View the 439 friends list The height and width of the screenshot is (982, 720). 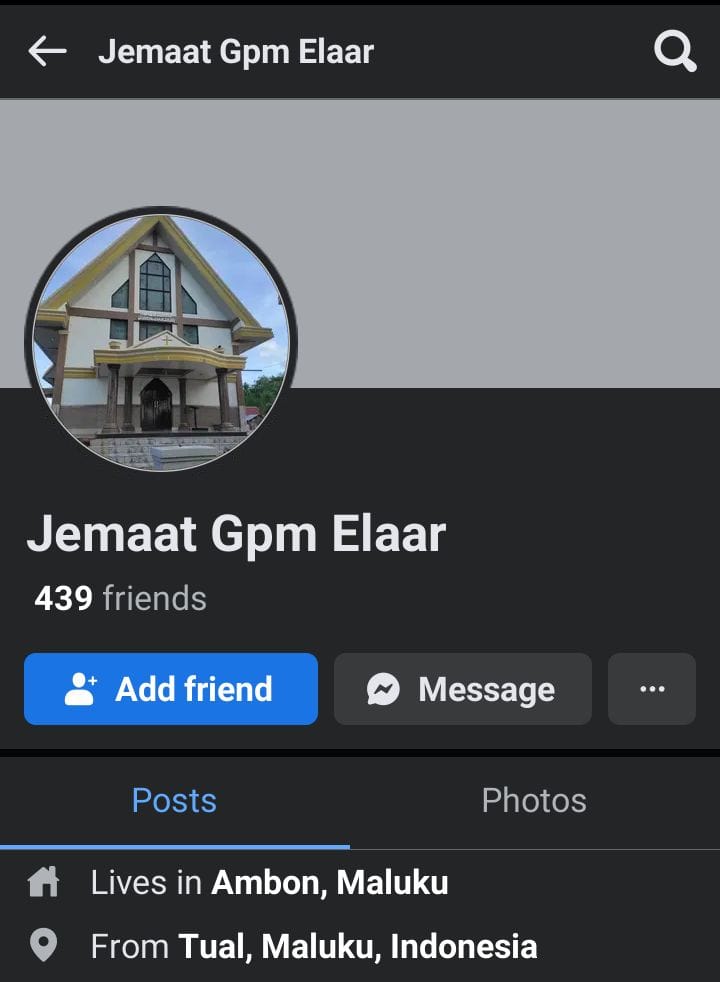120,598
